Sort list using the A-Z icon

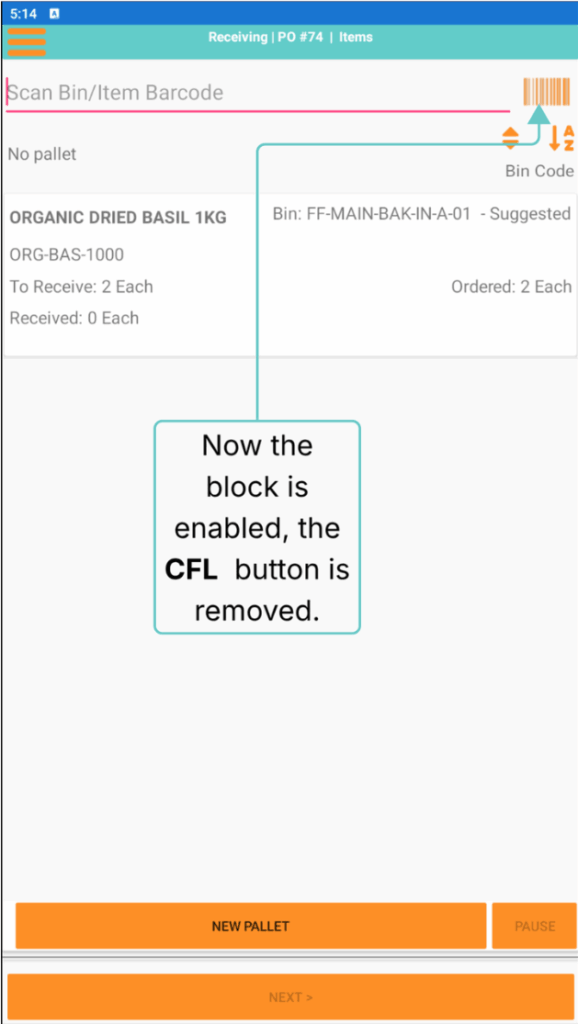[x=560, y=138]
